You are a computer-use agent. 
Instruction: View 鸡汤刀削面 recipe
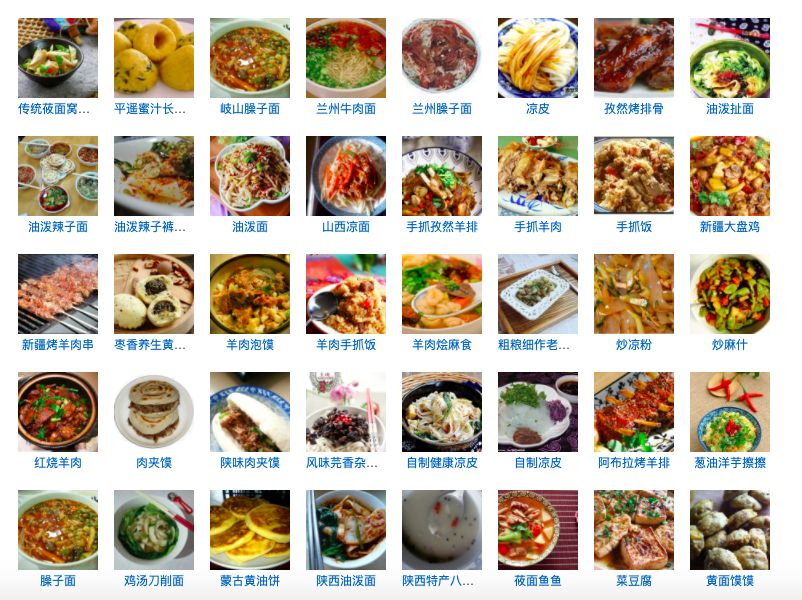coord(154,530)
